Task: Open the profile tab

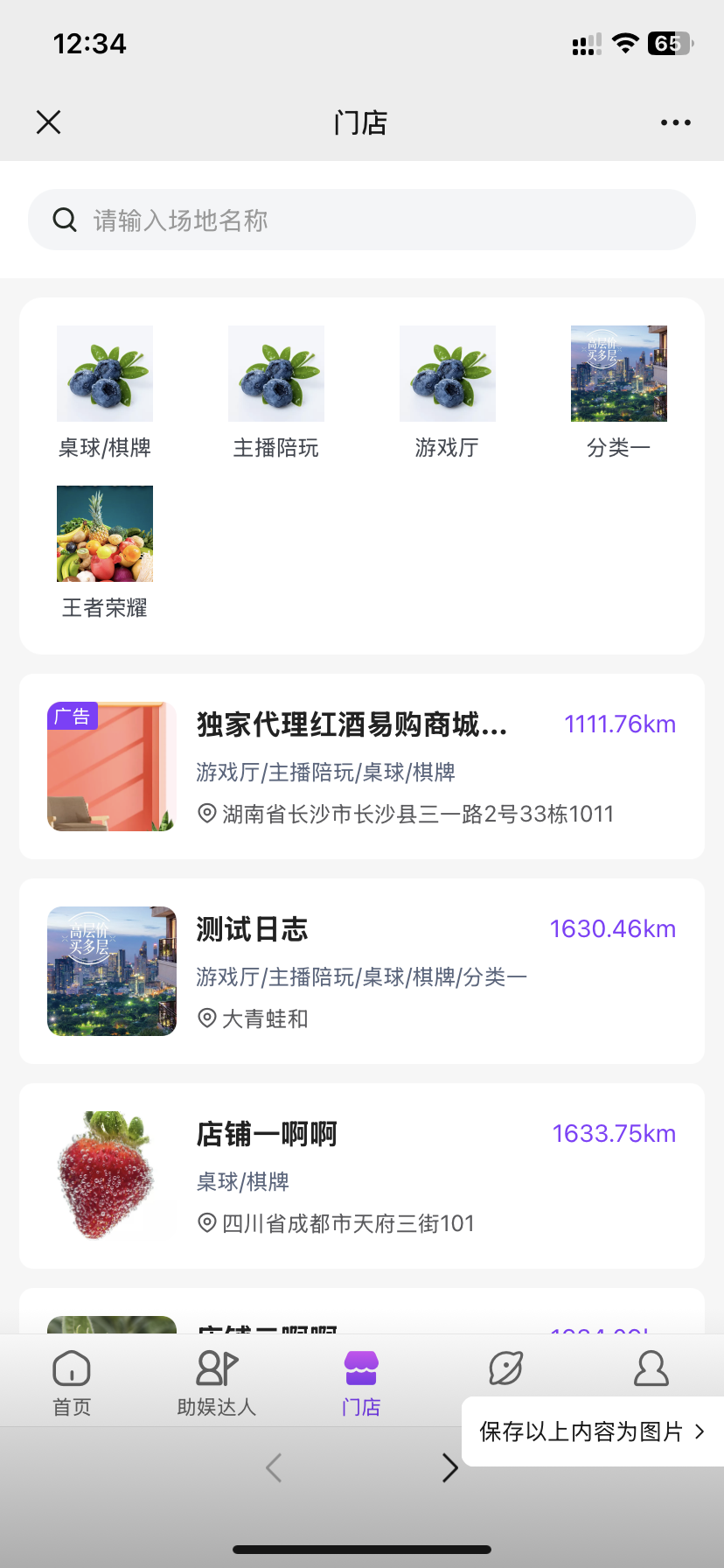Action: 651,1368
